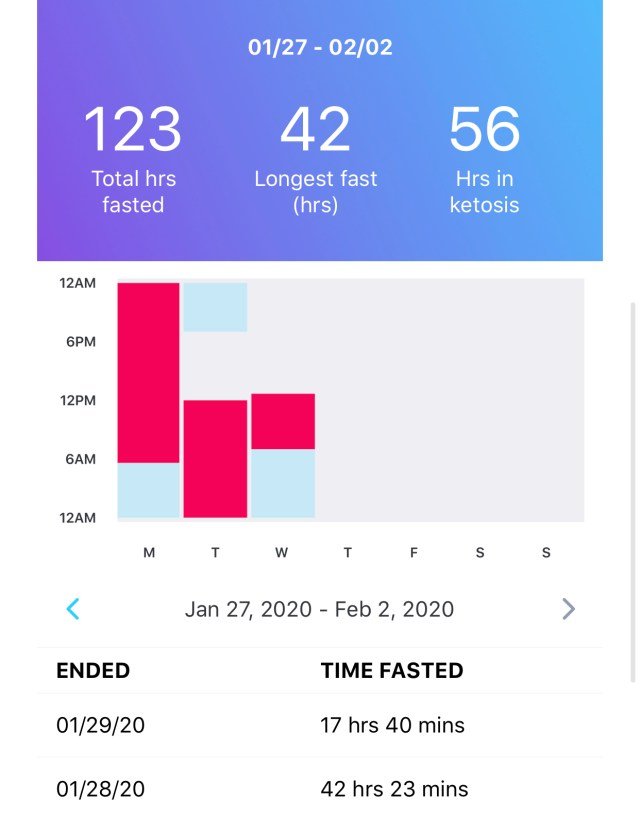Screen dimensions: 640x834
Task: Go to the previous week with the left chevron
Action: [72, 608]
